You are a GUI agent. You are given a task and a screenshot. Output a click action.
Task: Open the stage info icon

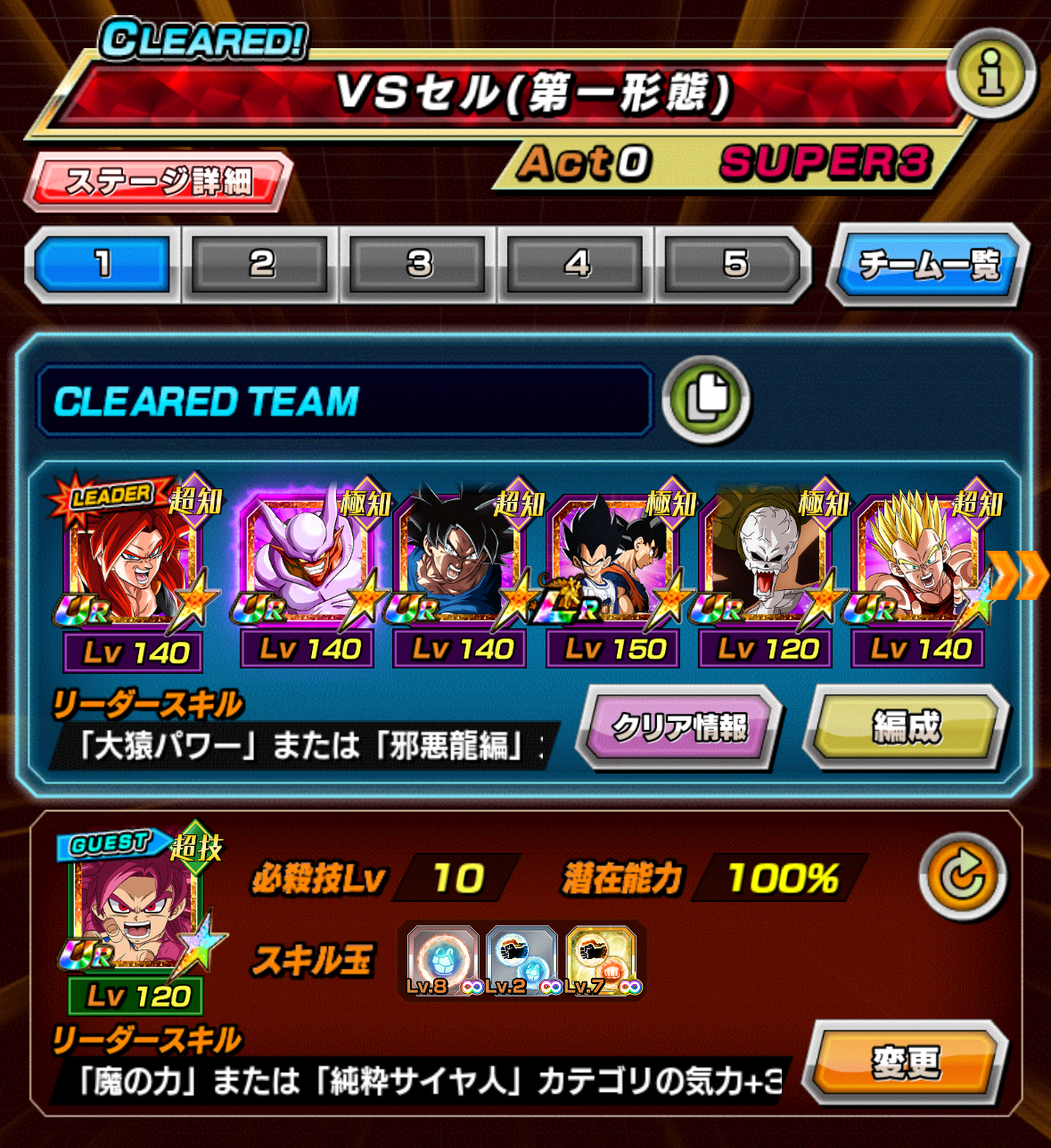990,76
